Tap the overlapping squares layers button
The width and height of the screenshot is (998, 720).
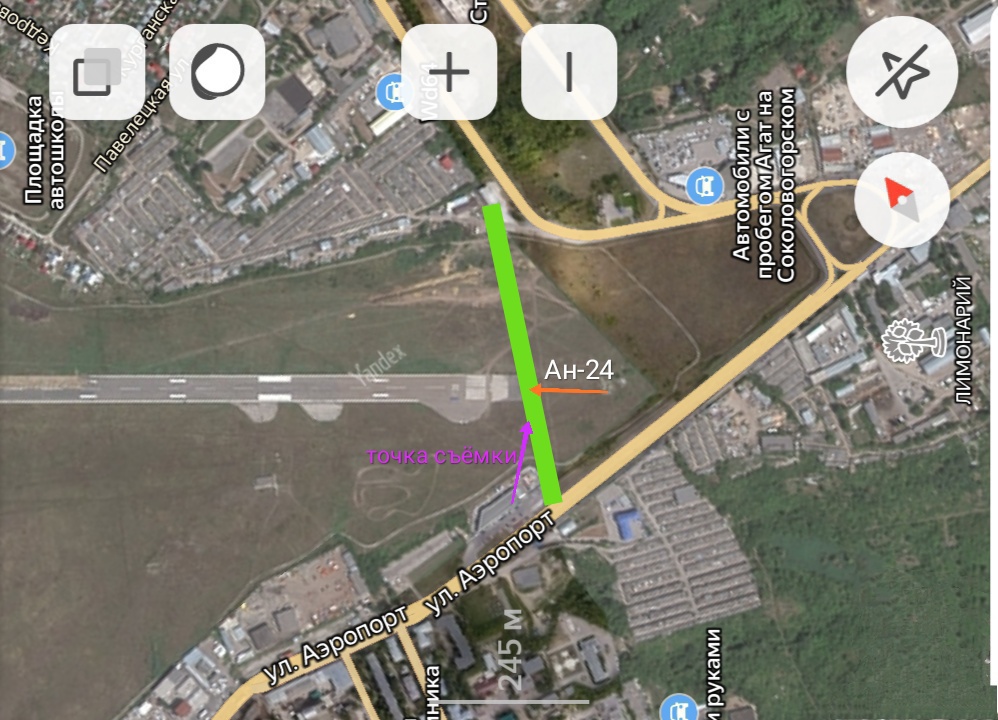97,73
